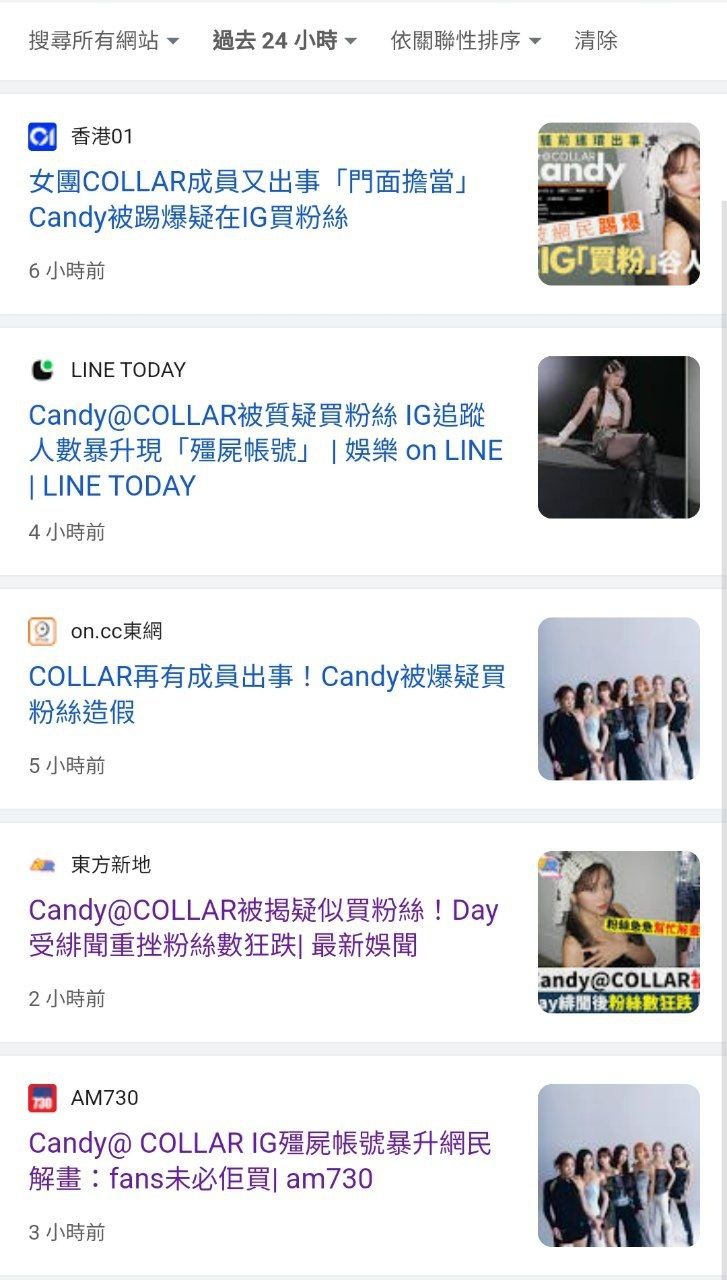Open the 香港01 article about Candy買粉絲

click(x=250, y=199)
